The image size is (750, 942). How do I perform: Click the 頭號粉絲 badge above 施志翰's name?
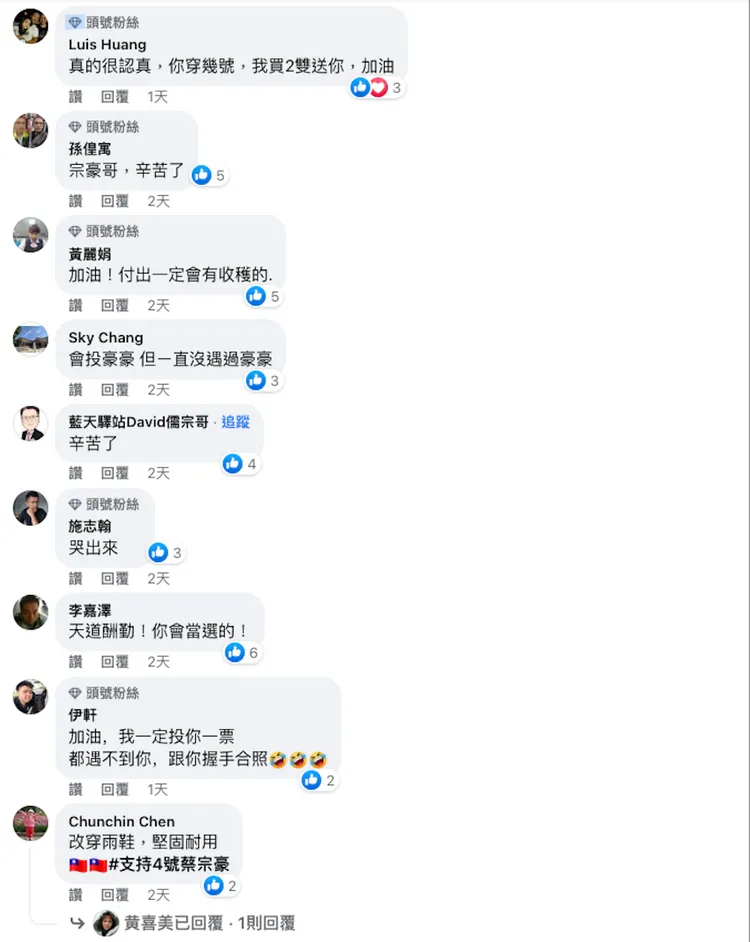click(x=106, y=504)
